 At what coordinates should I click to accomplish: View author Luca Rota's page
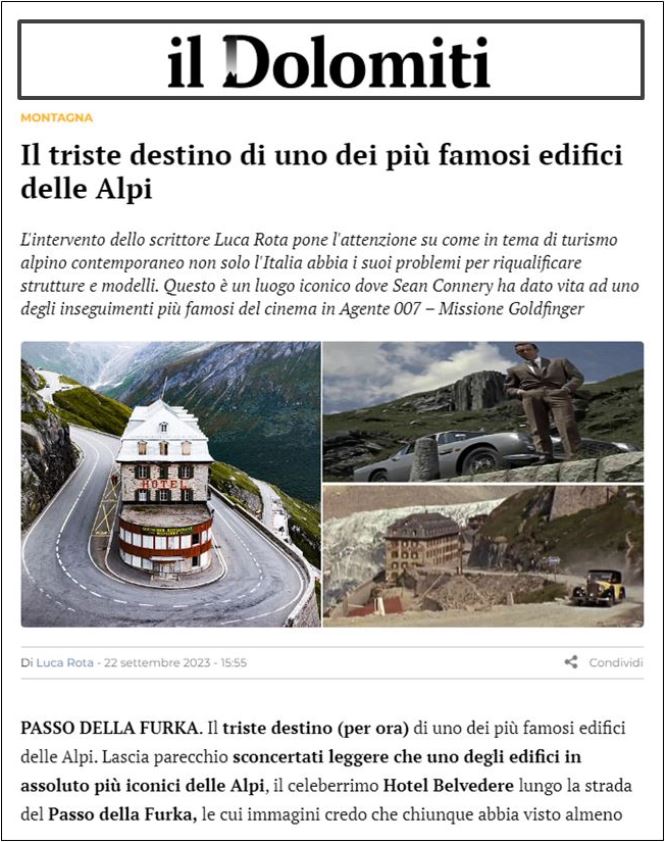click(64, 662)
